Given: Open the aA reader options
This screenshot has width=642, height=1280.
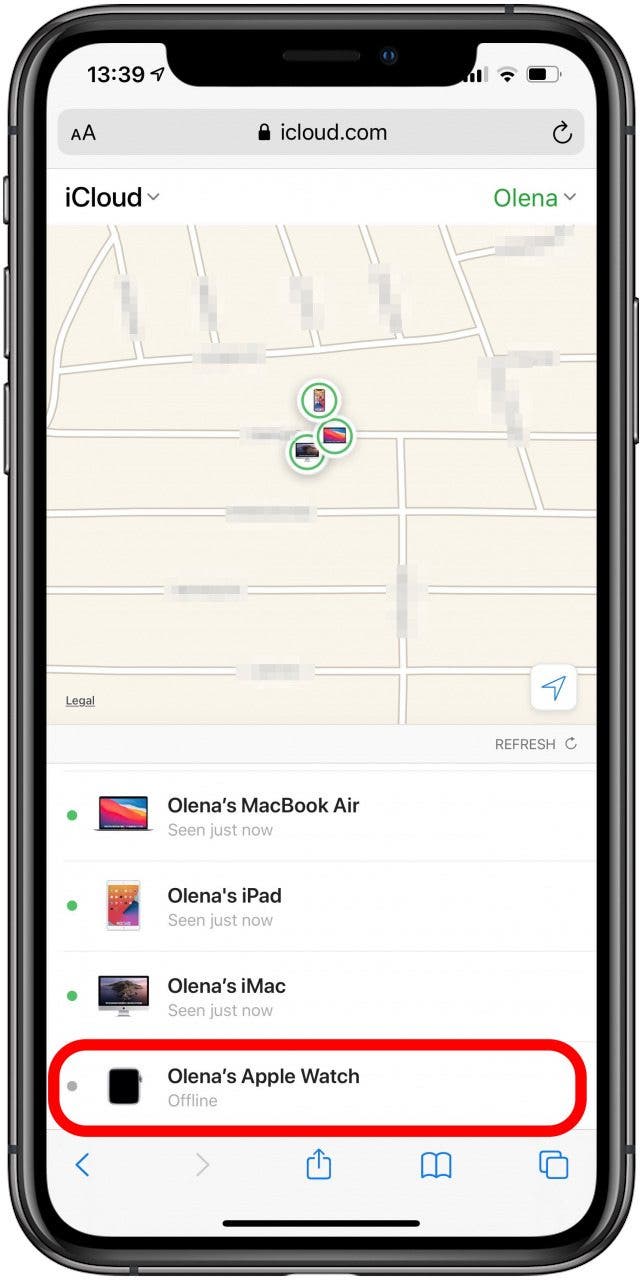Looking at the screenshot, I should (x=83, y=133).
